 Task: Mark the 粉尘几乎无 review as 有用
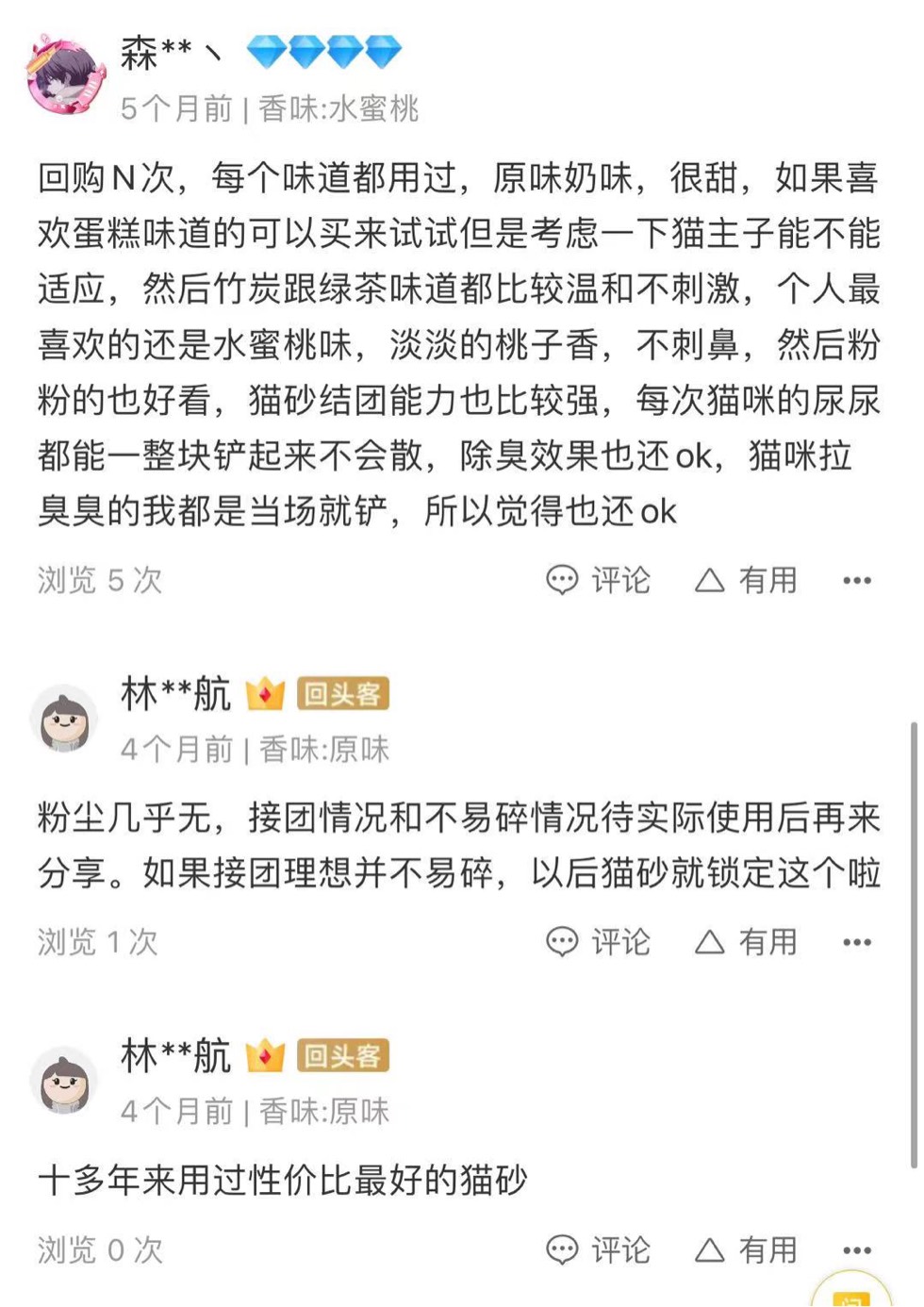pyautogui.click(x=746, y=941)
